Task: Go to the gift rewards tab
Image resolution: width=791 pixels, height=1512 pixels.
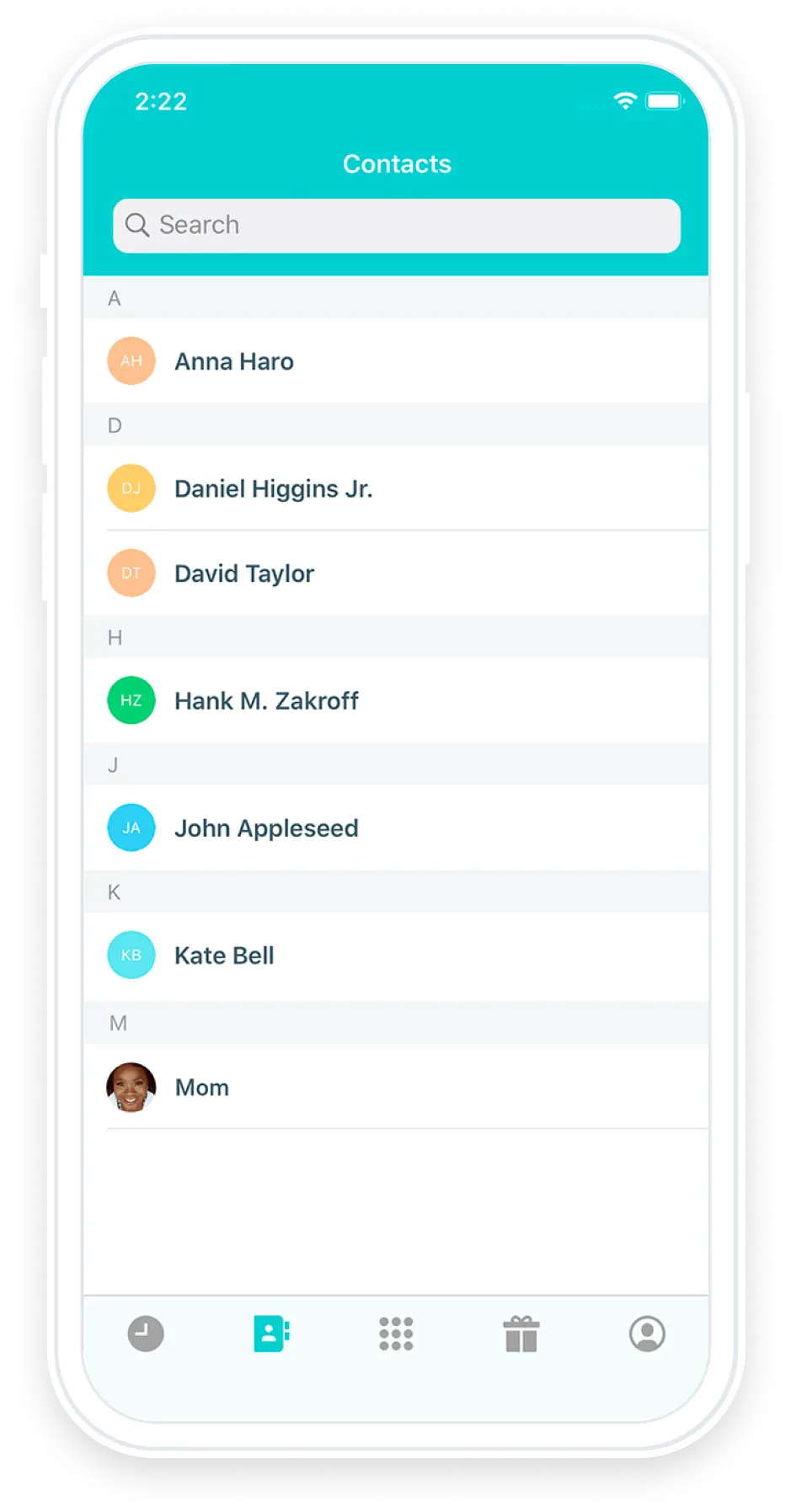Action: tap(521, 1334)
